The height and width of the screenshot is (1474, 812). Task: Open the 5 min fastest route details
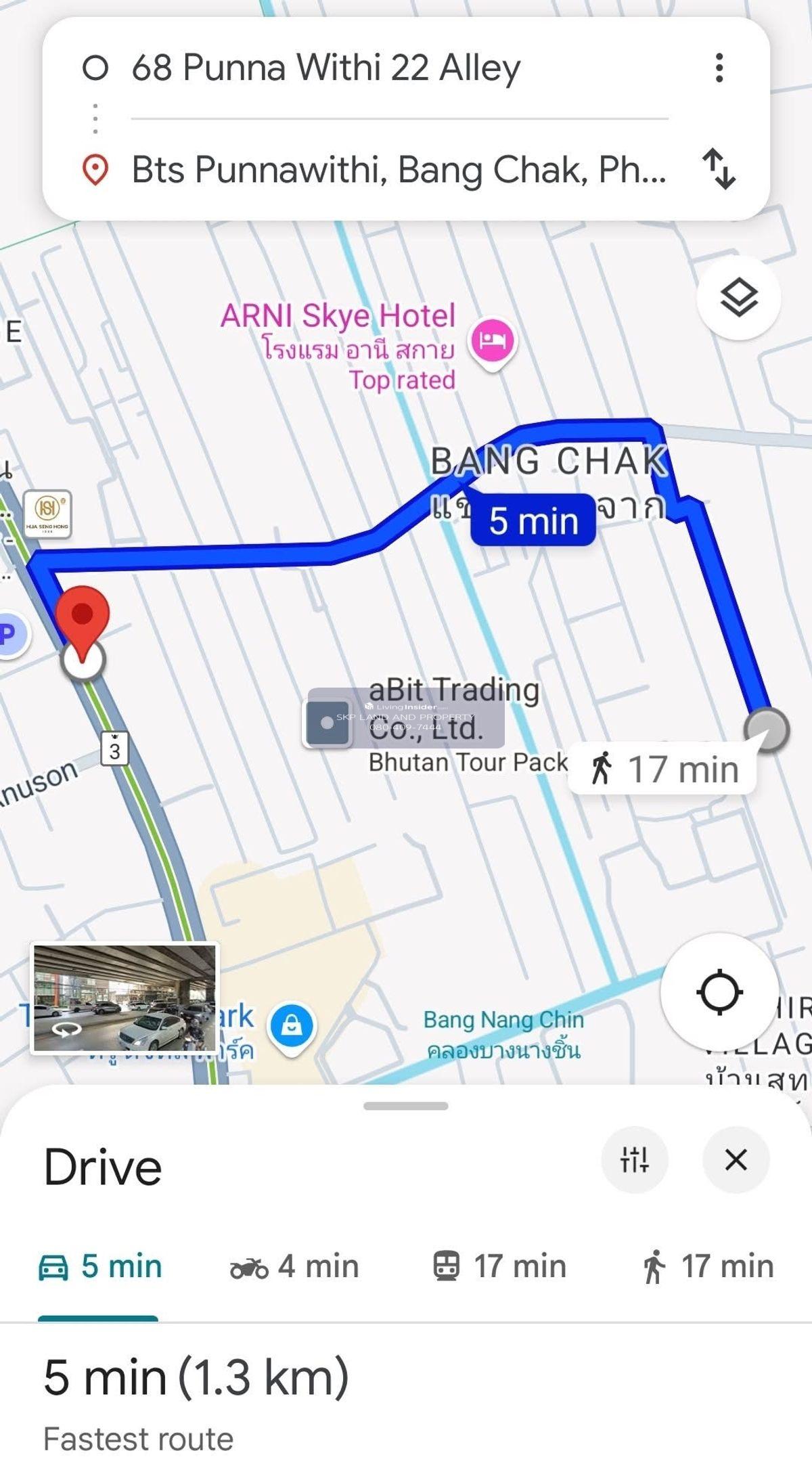pos(196,1378)
